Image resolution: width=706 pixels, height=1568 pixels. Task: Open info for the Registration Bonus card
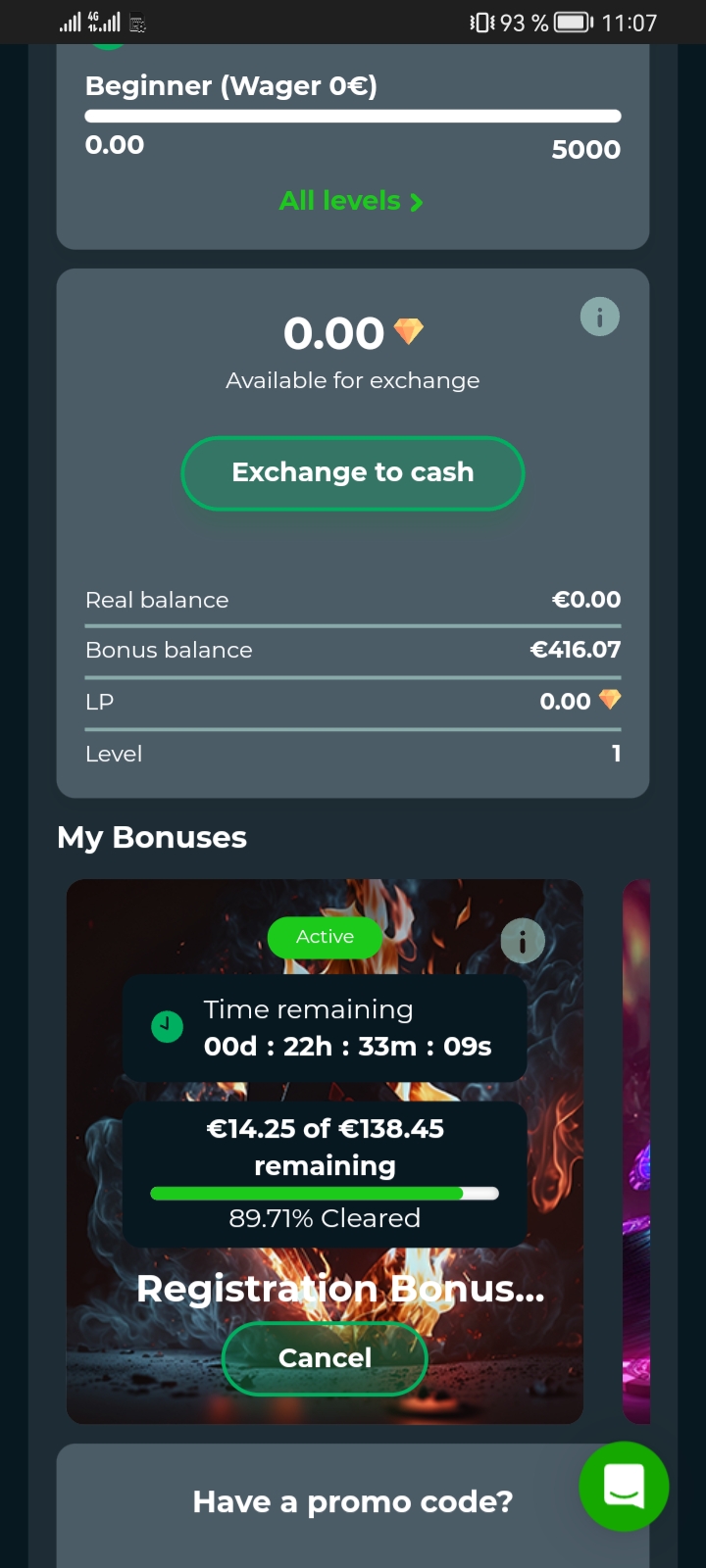(x=522, y=942)
